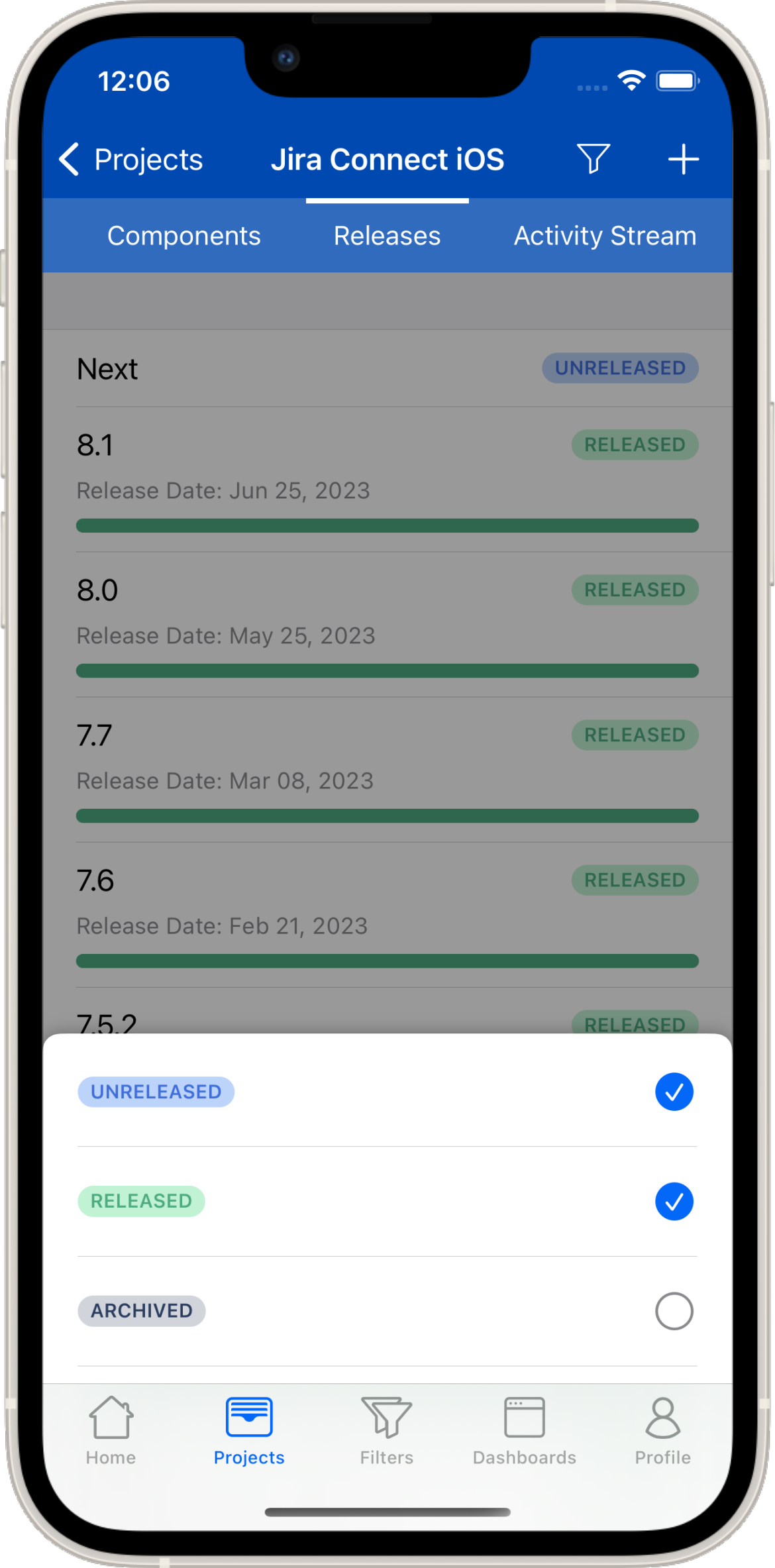Uncheck the UNRELEASED filter option
Screen dimensions: 775x1568
(674, 1092)
